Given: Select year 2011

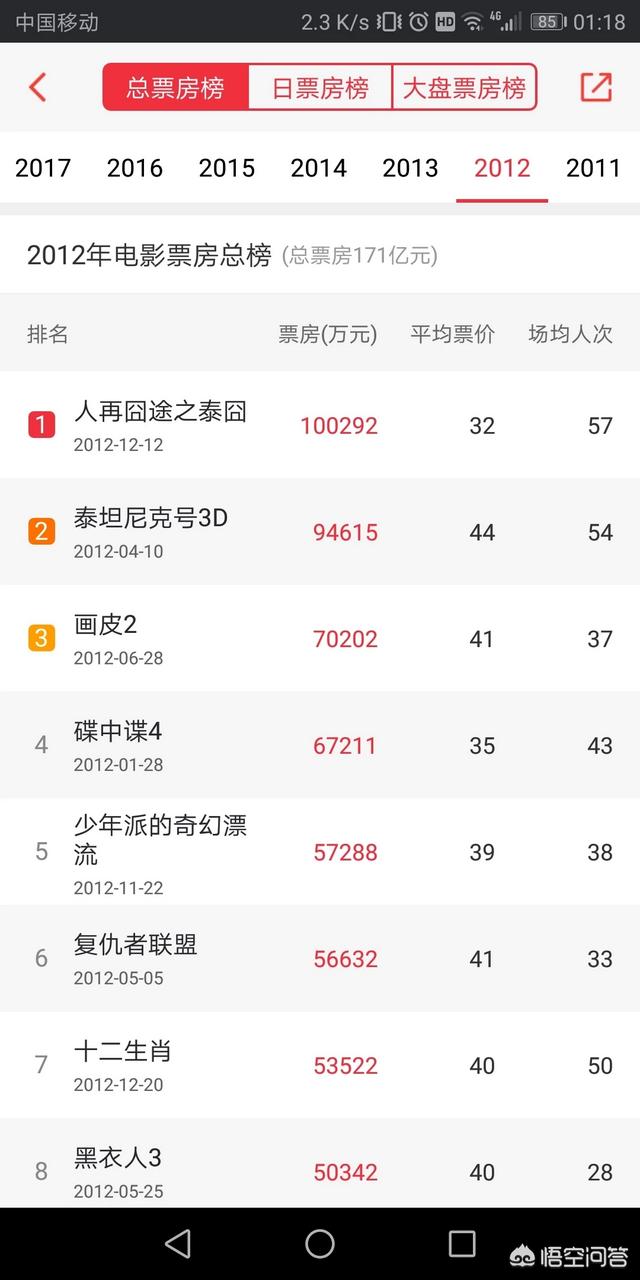Looking at the screenshot, I should point(594,168).
